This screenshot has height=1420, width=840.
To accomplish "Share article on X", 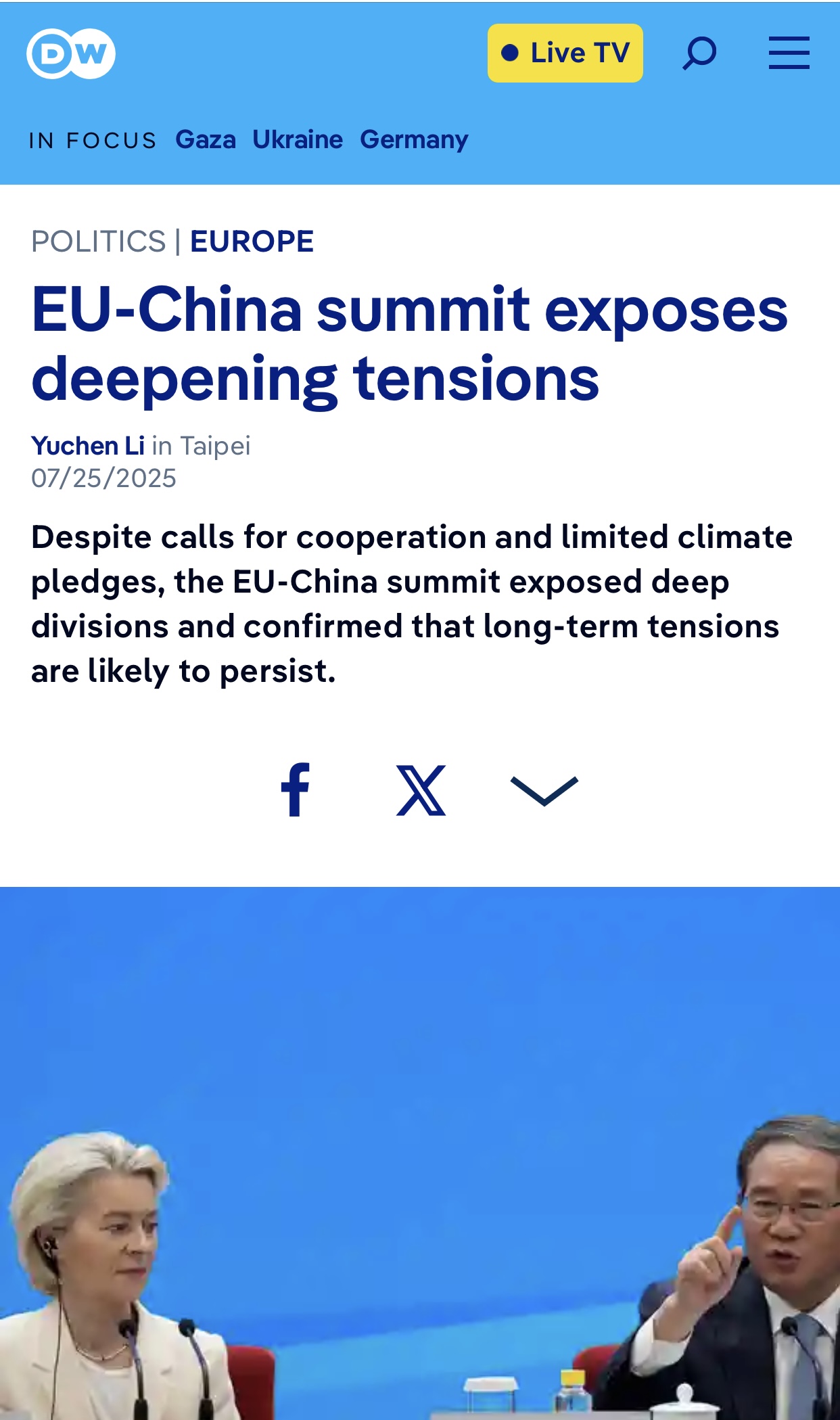I will [x=421, y=790].
